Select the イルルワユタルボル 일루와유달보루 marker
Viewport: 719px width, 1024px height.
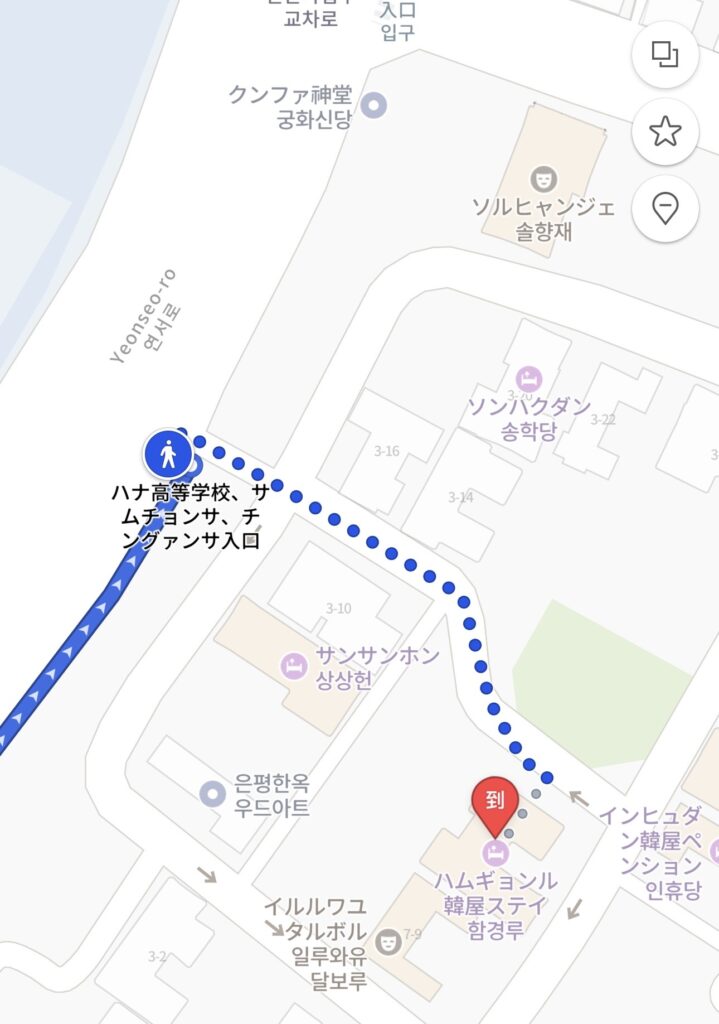pyautogui.click(x=388, y=941)
